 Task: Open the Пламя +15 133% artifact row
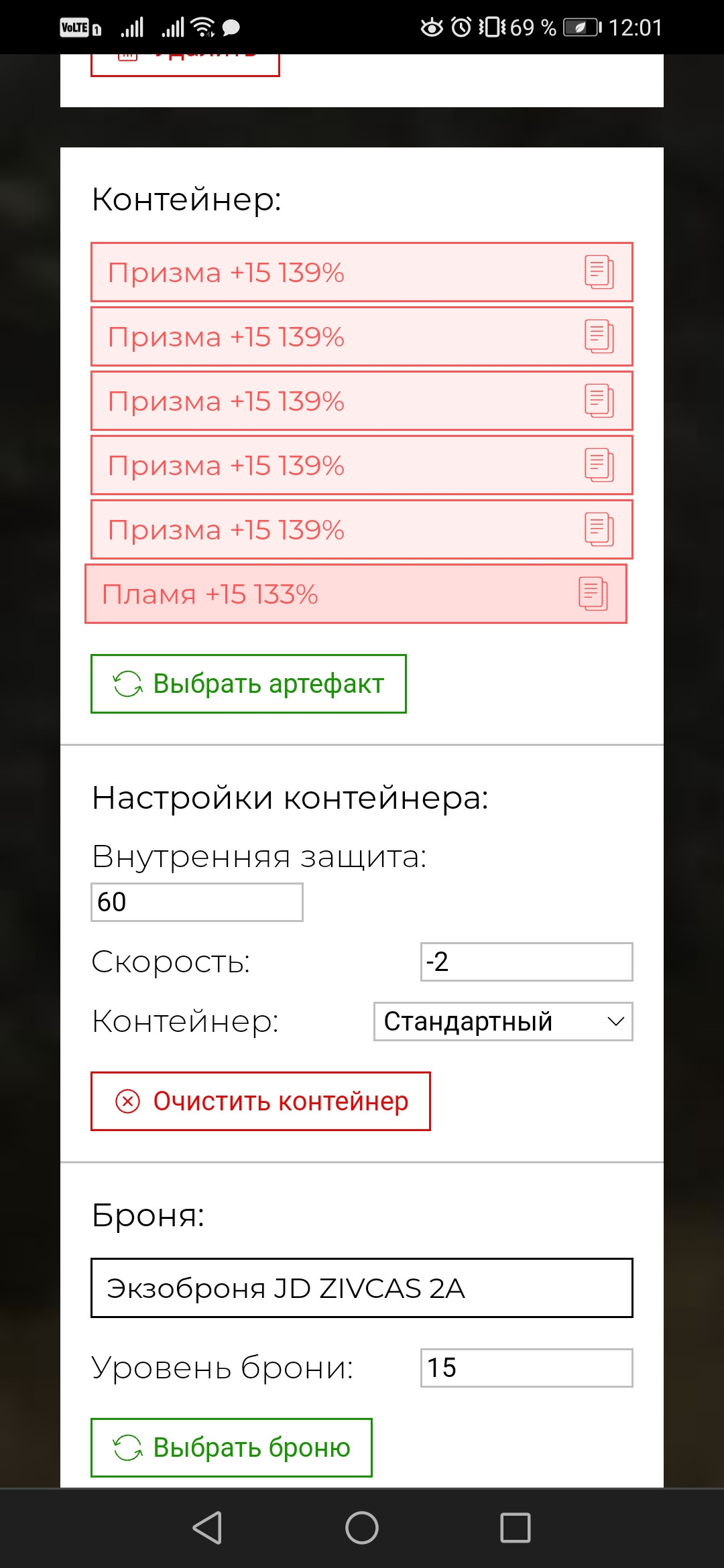356,594
